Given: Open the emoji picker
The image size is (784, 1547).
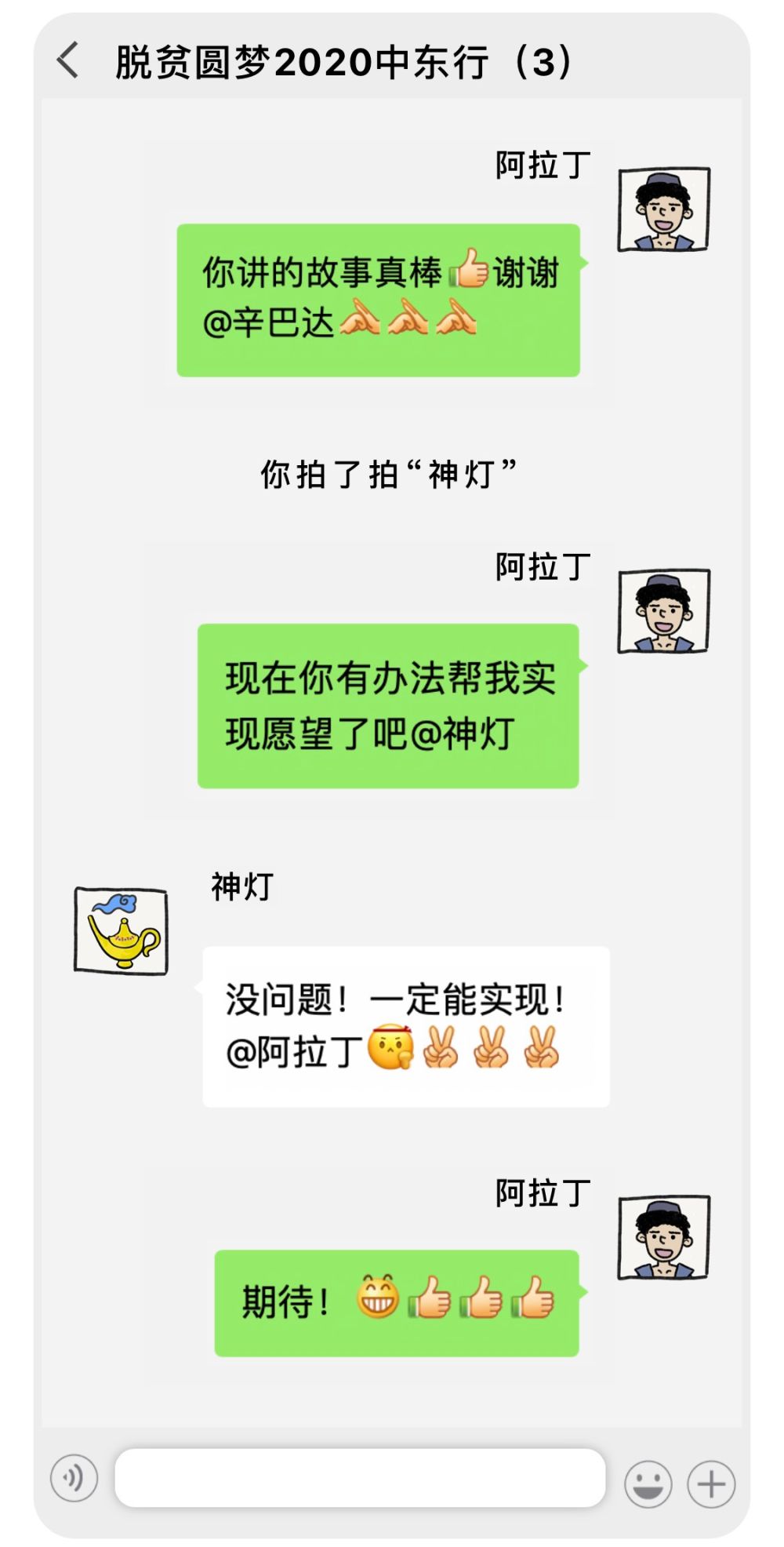Looking at the screenshot, I should click(648, 1483).
